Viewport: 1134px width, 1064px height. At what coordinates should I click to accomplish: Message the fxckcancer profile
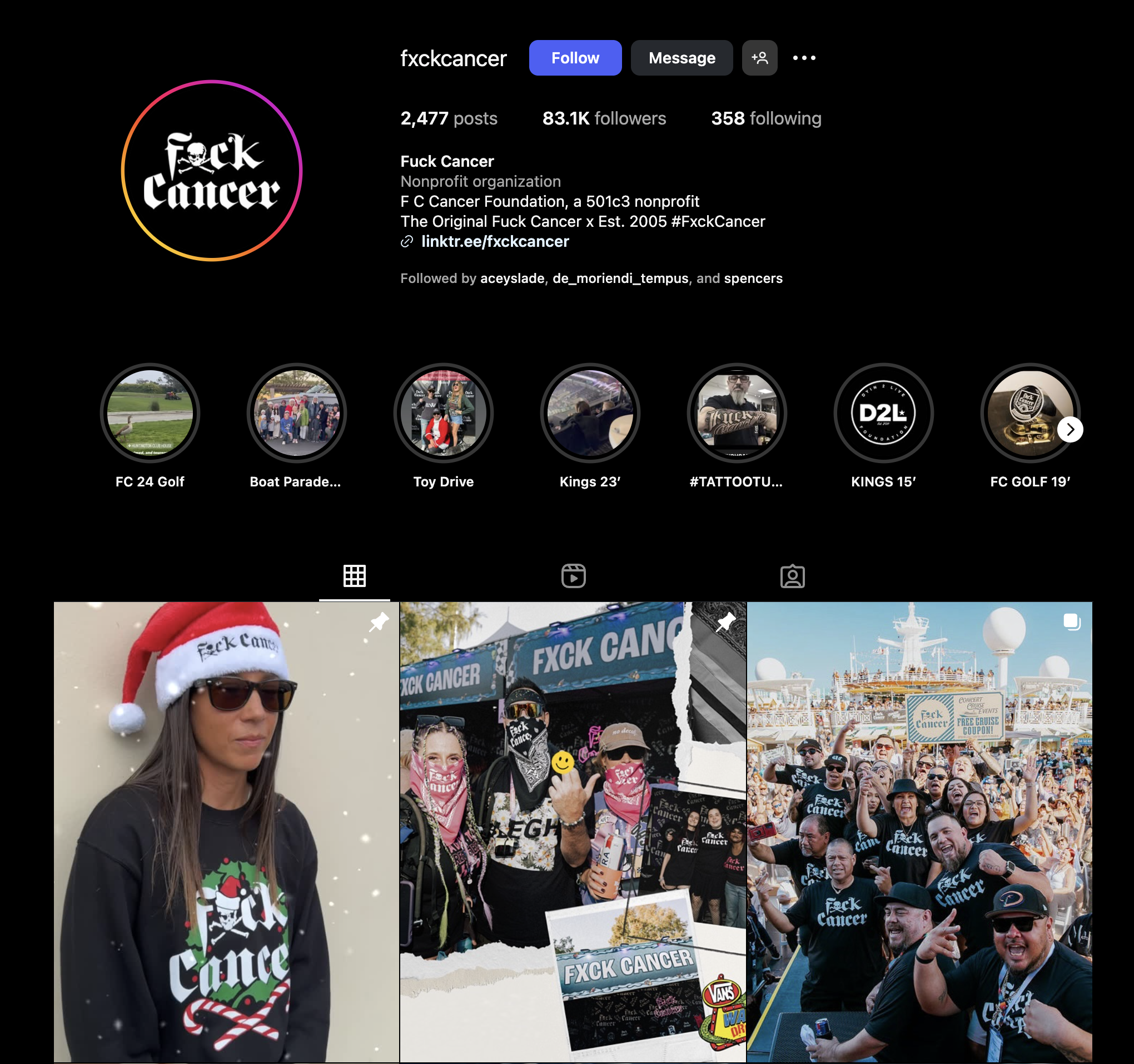tap(681, 58)
